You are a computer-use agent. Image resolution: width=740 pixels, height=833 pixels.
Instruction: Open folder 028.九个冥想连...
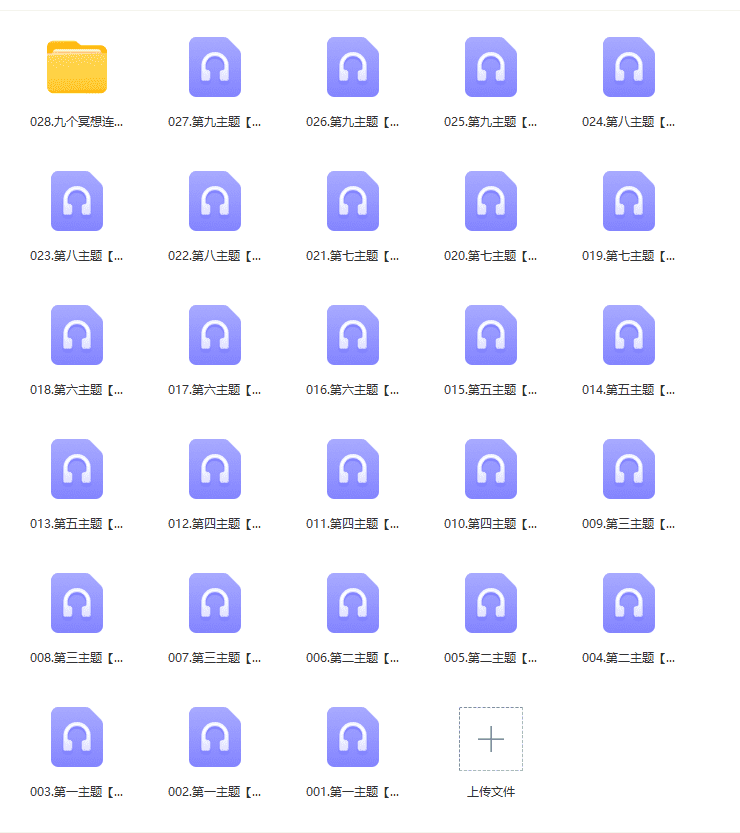point(77,67)
